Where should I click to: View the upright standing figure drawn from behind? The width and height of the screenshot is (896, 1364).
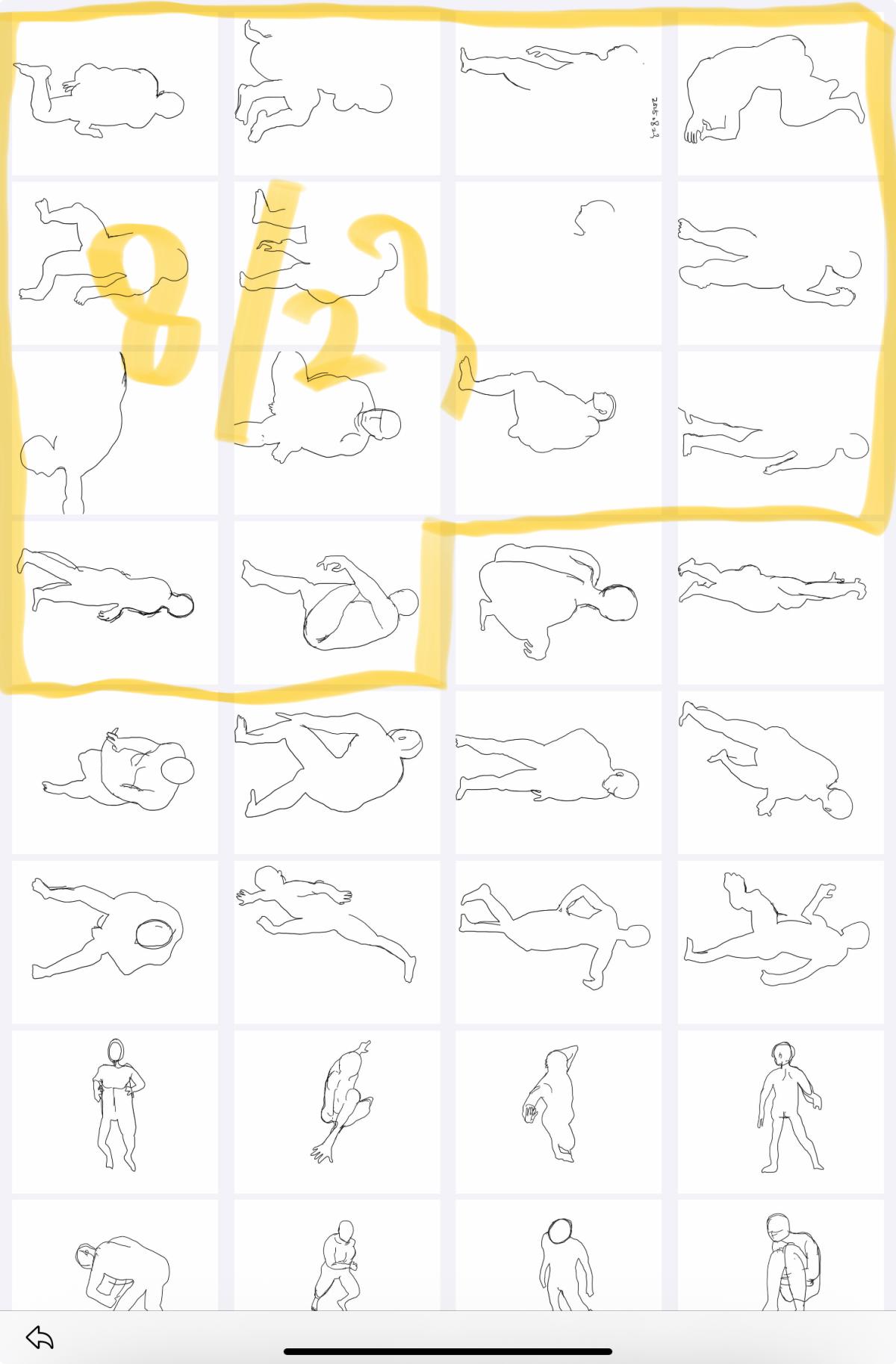(x=781, y=1111)
